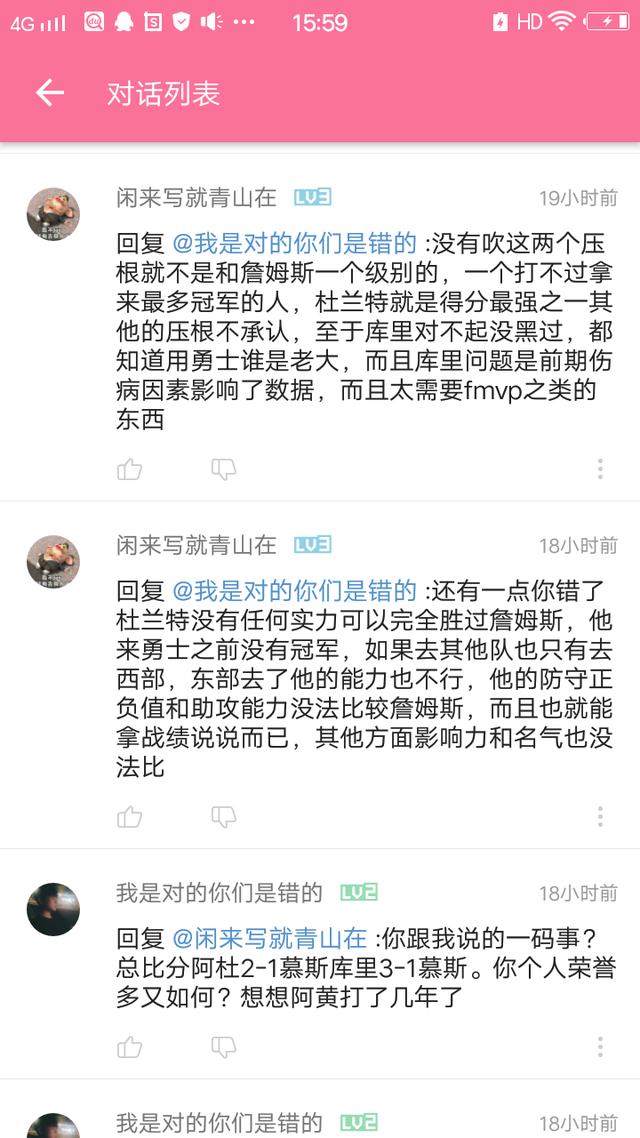The height and width of the screenshot is (1138, 640).
Task: Open more options on 你跟我说的一码事 comment
Action: pos(600,1047)
